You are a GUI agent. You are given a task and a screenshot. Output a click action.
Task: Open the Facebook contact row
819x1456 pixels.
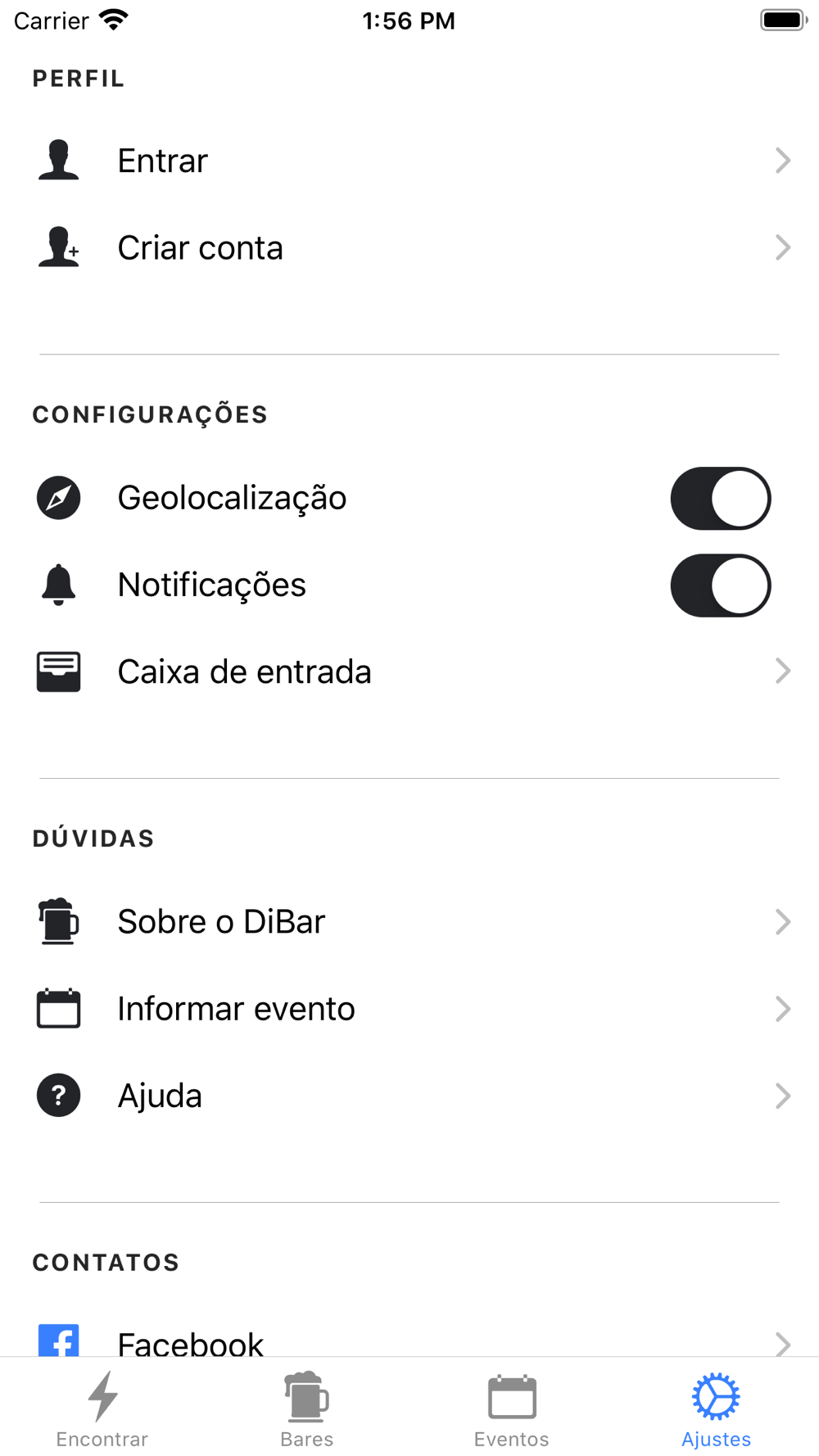point(409,1333)
